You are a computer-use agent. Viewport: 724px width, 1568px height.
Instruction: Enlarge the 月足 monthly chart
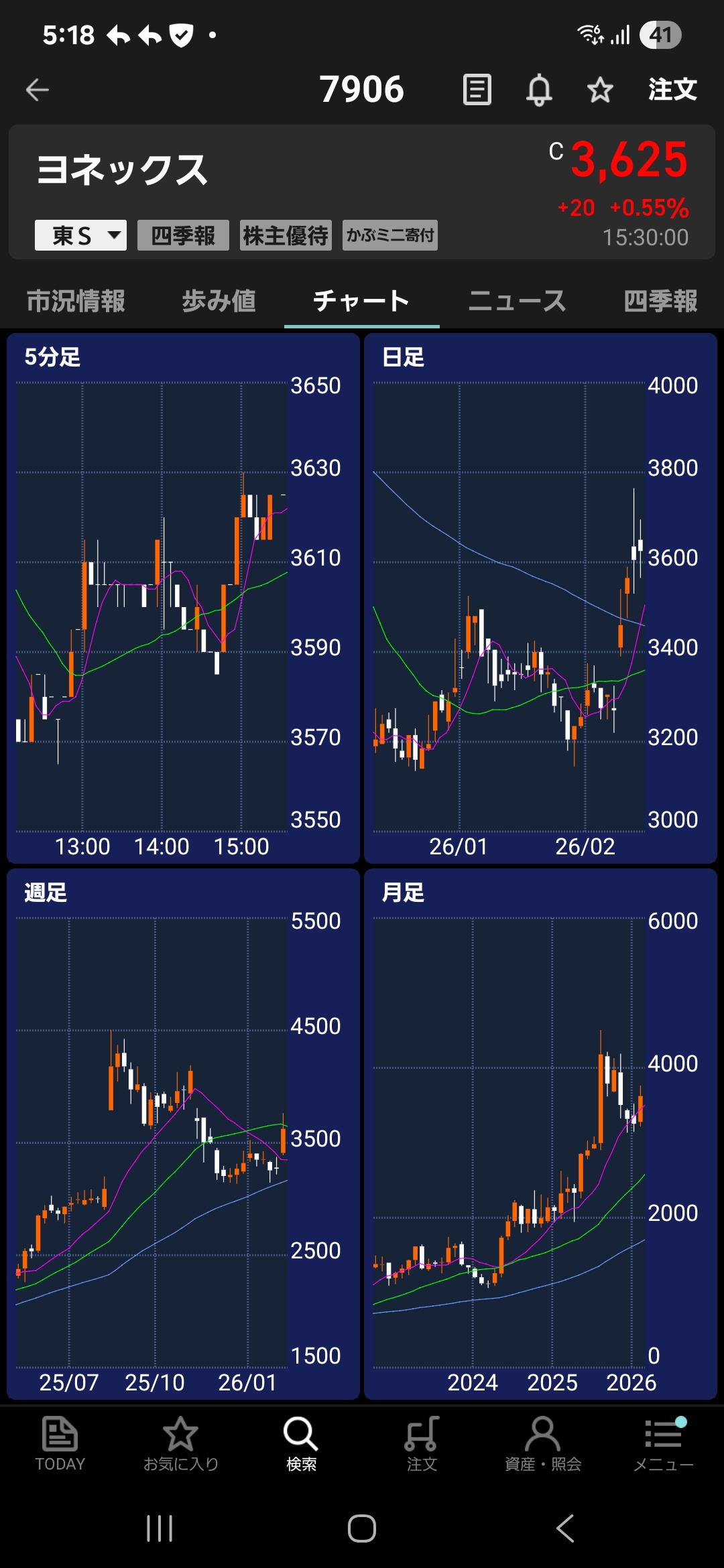[540, 1134]
